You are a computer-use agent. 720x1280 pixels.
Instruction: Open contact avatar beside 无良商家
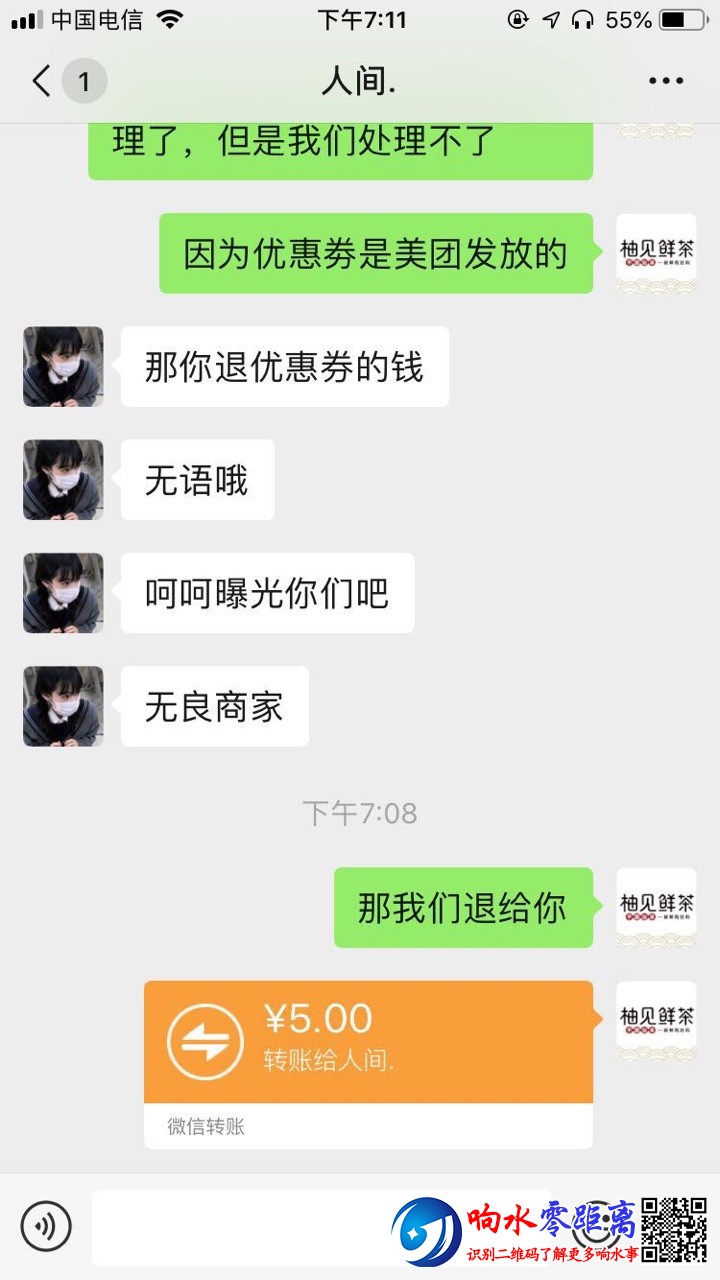pos(63,706)
